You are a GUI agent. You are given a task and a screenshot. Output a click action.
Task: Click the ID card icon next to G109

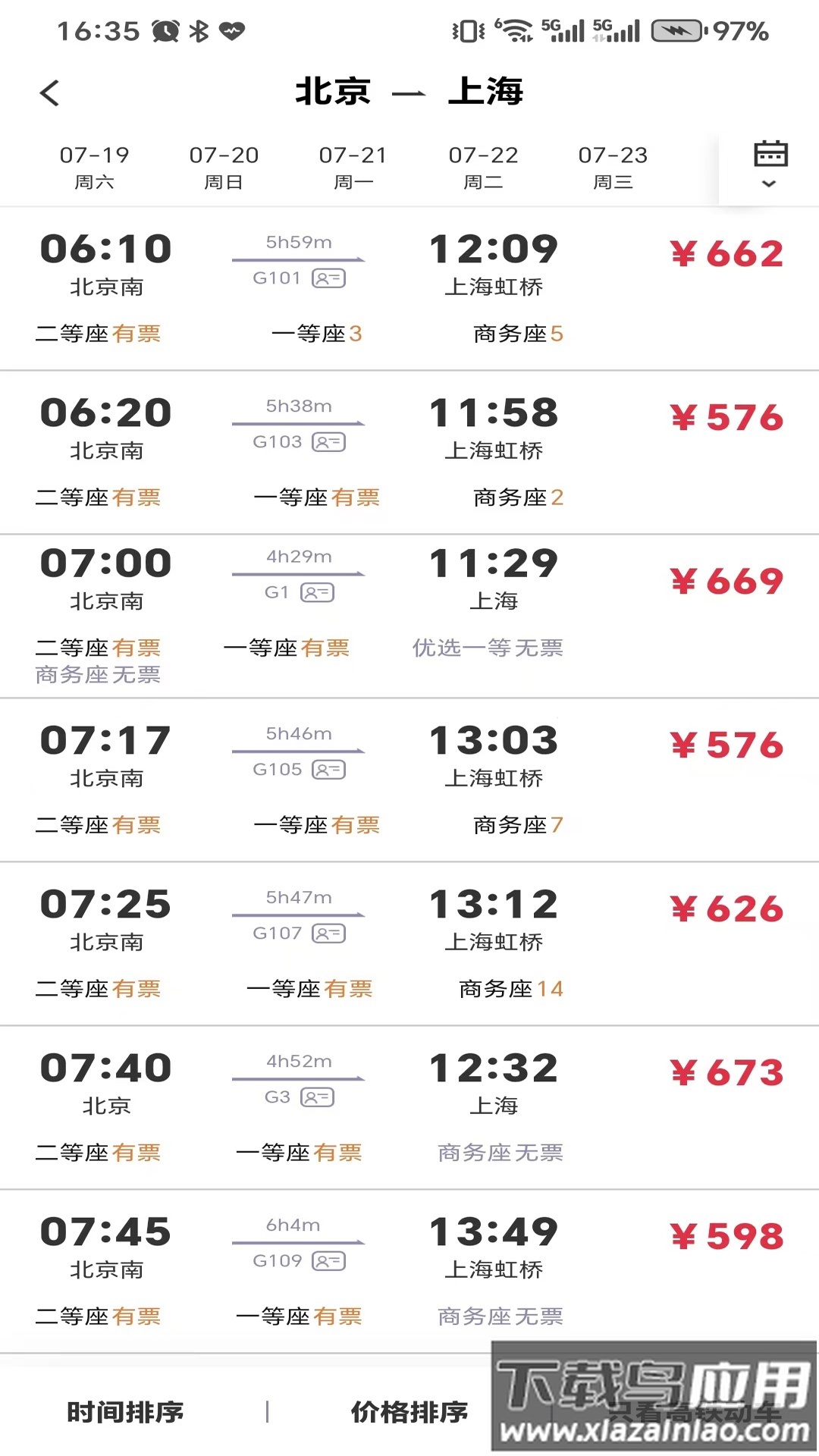(328, 1261)
